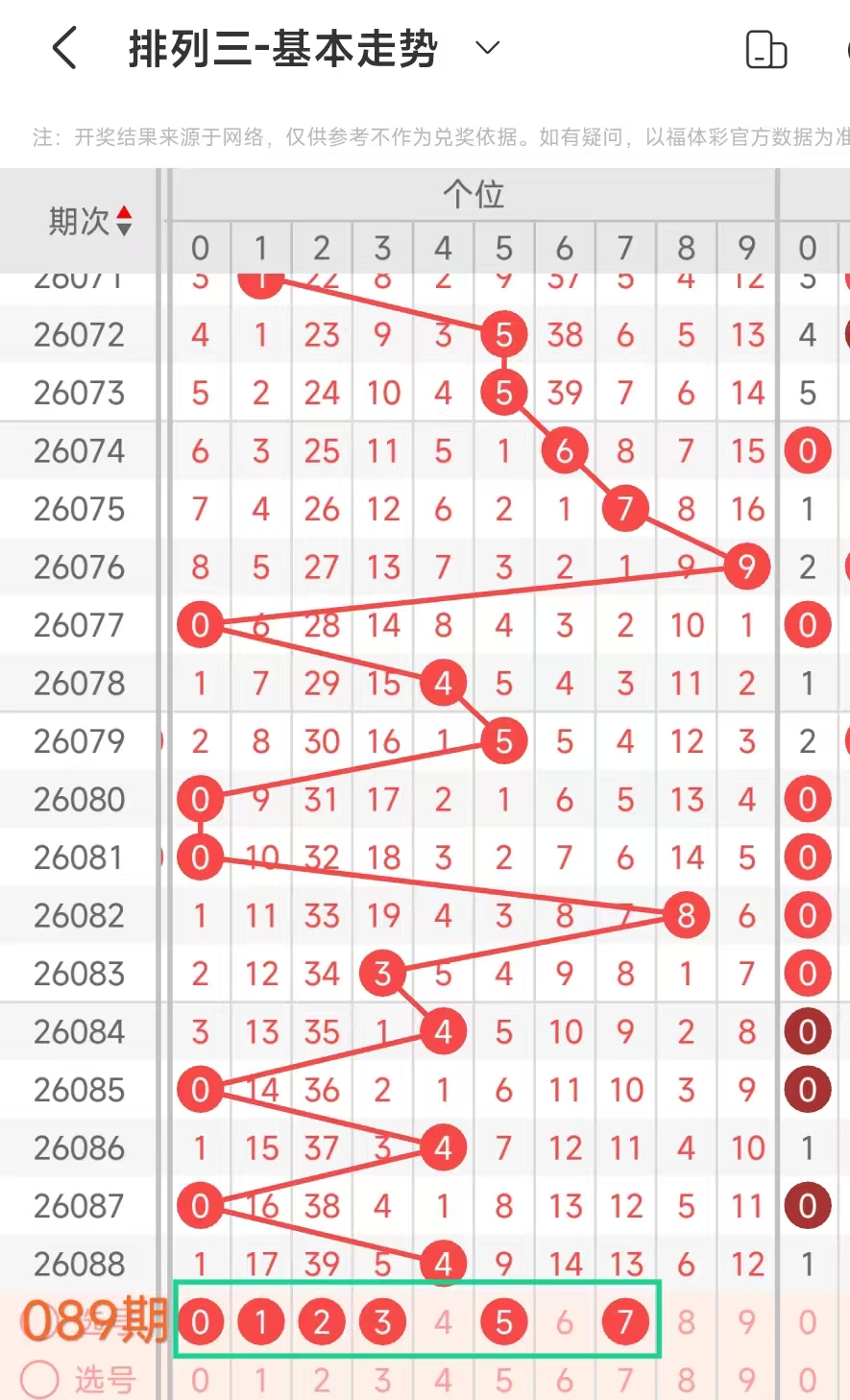Go back using the top-left arrow
850x1400 pixels.
point(64,48)
